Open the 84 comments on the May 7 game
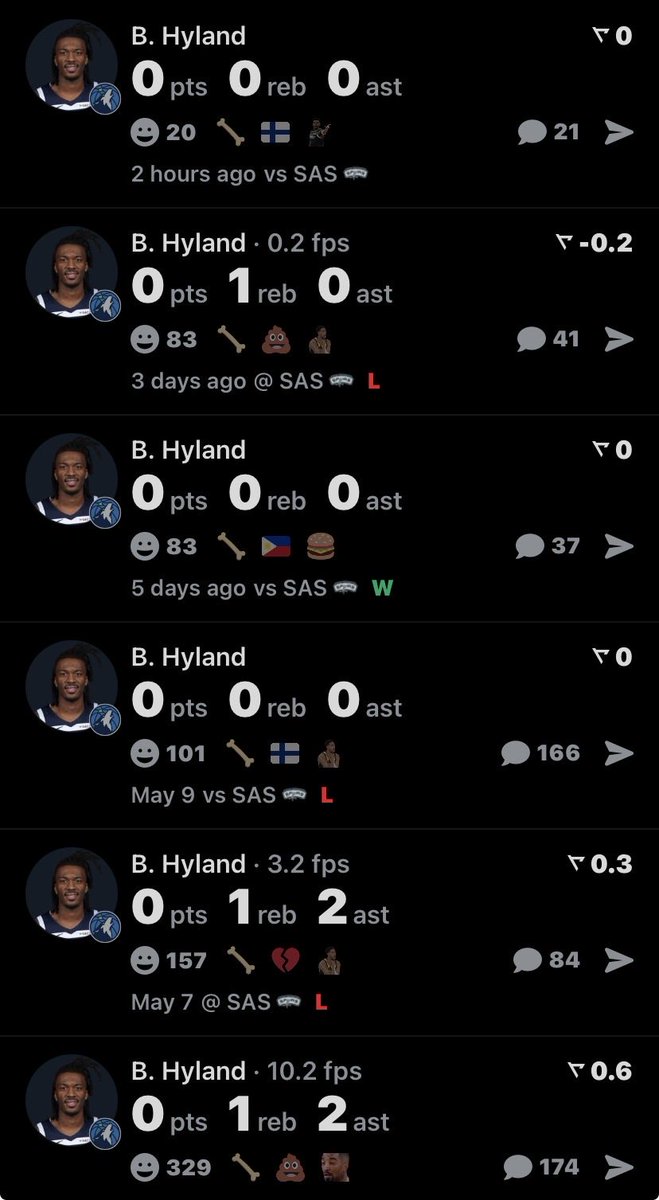 pyautogui.click(x=547, y=960)
